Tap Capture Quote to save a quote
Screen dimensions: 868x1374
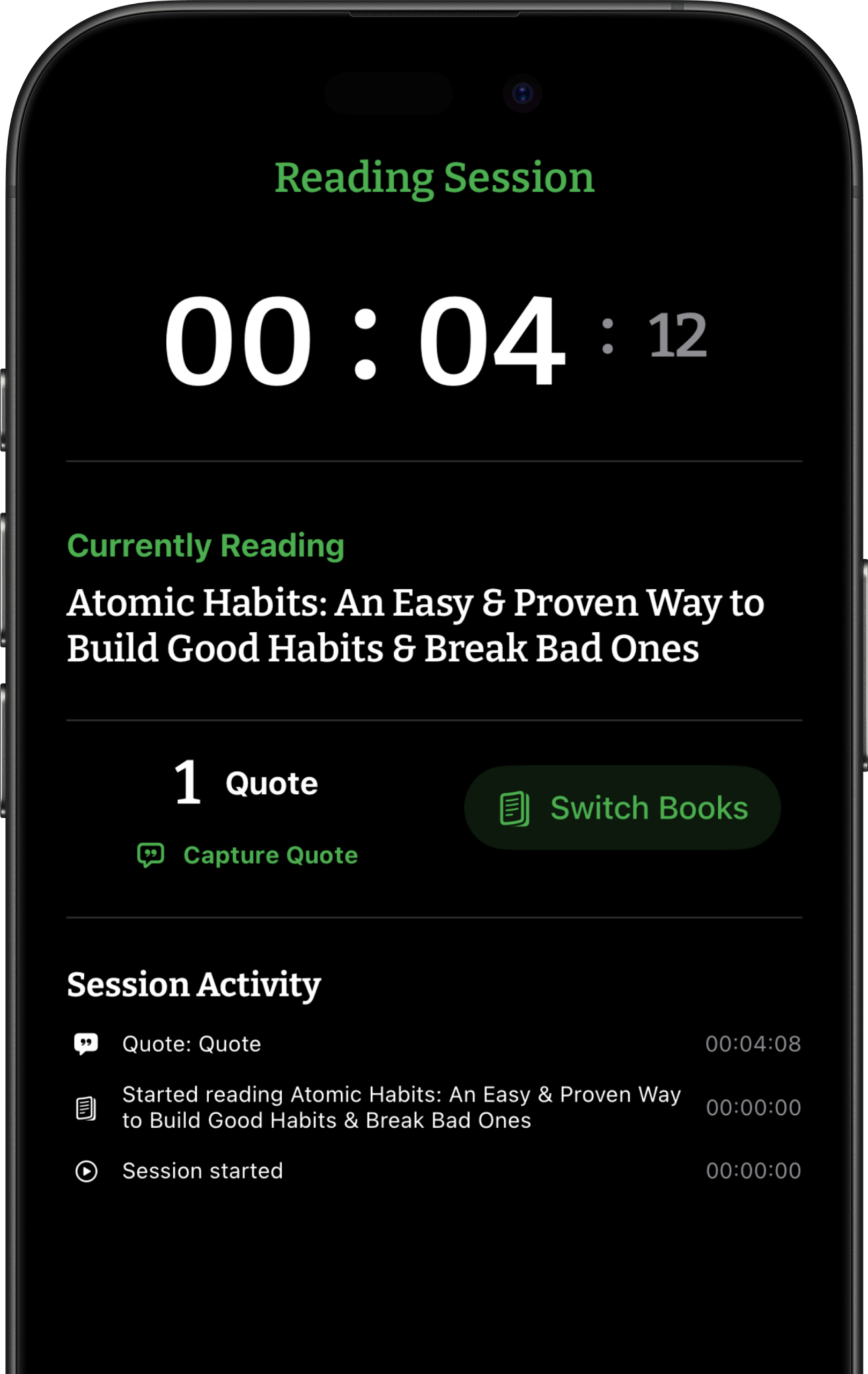point(248,856)
